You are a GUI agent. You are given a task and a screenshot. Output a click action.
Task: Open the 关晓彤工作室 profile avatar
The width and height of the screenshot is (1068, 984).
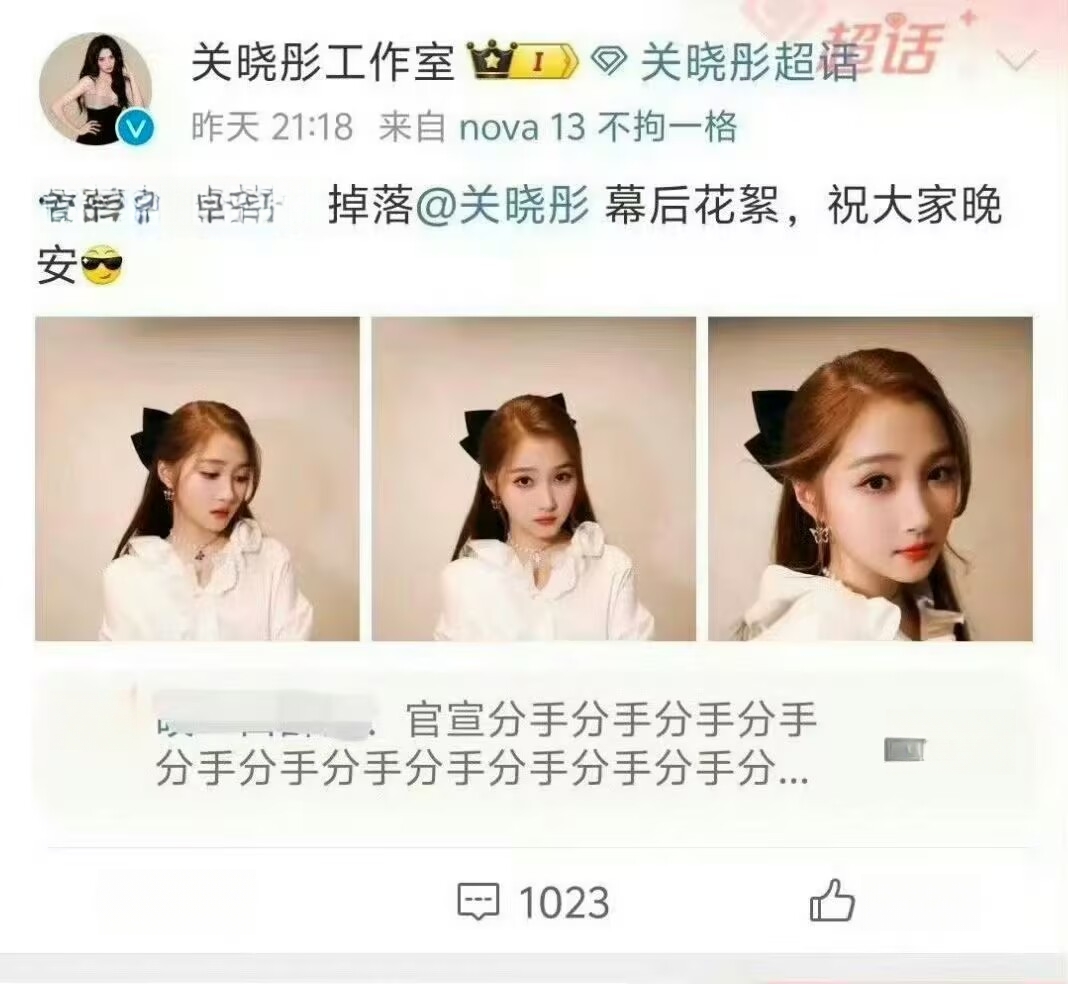95,89
